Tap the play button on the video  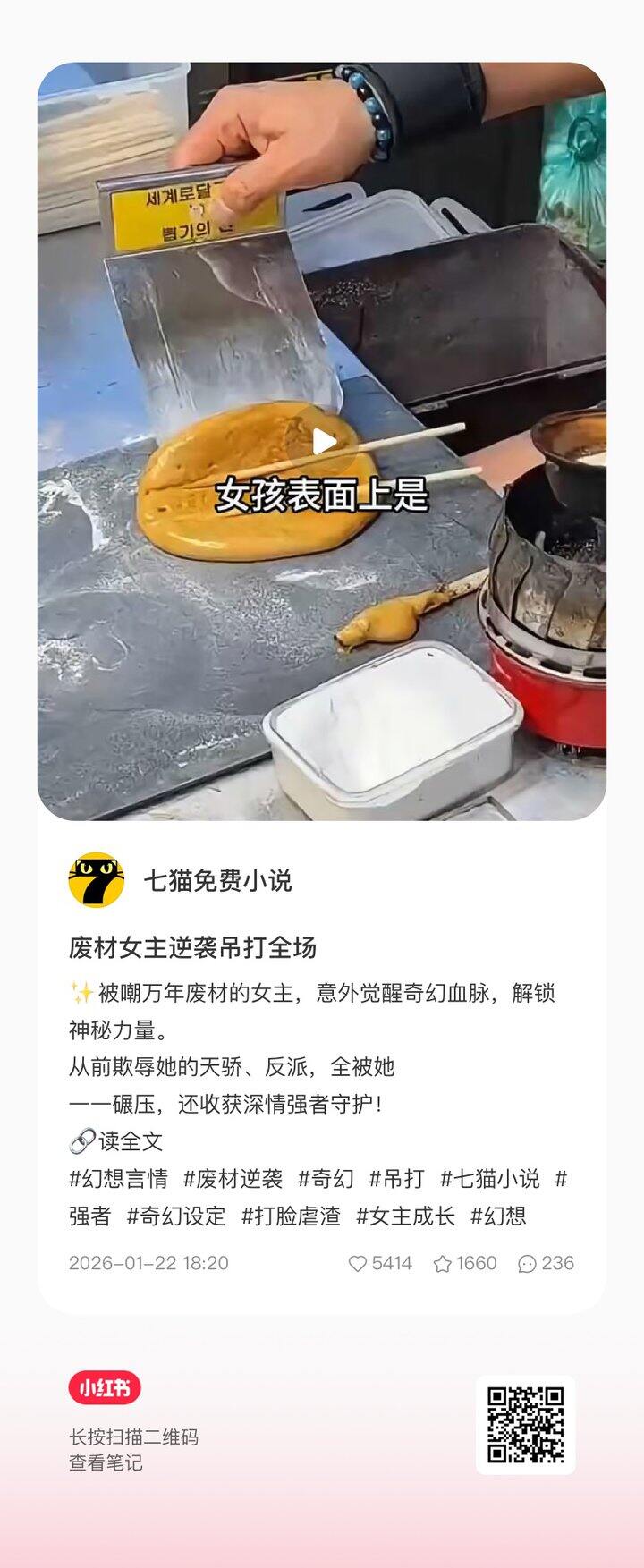[322, 439]
